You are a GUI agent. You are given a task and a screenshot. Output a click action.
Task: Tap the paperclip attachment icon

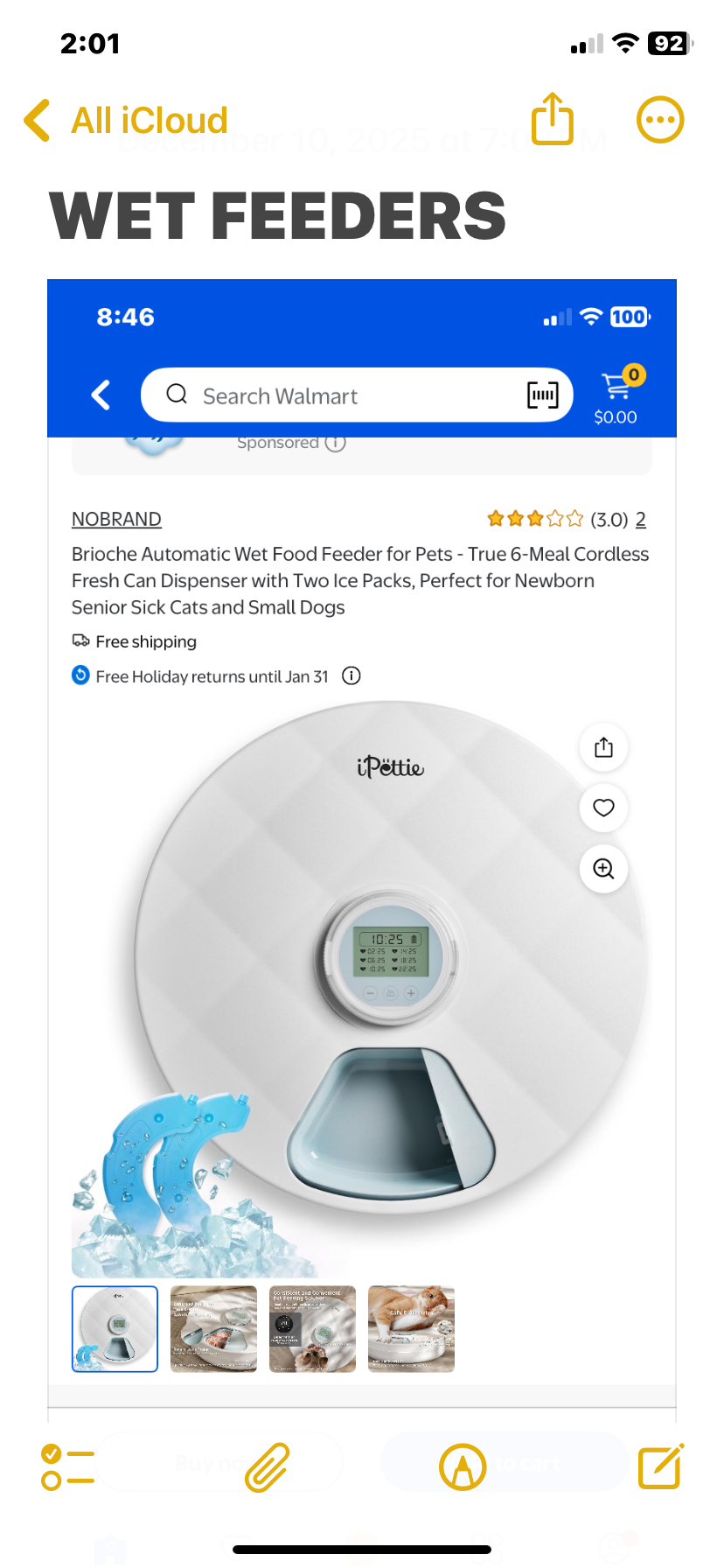(267, 1467)
